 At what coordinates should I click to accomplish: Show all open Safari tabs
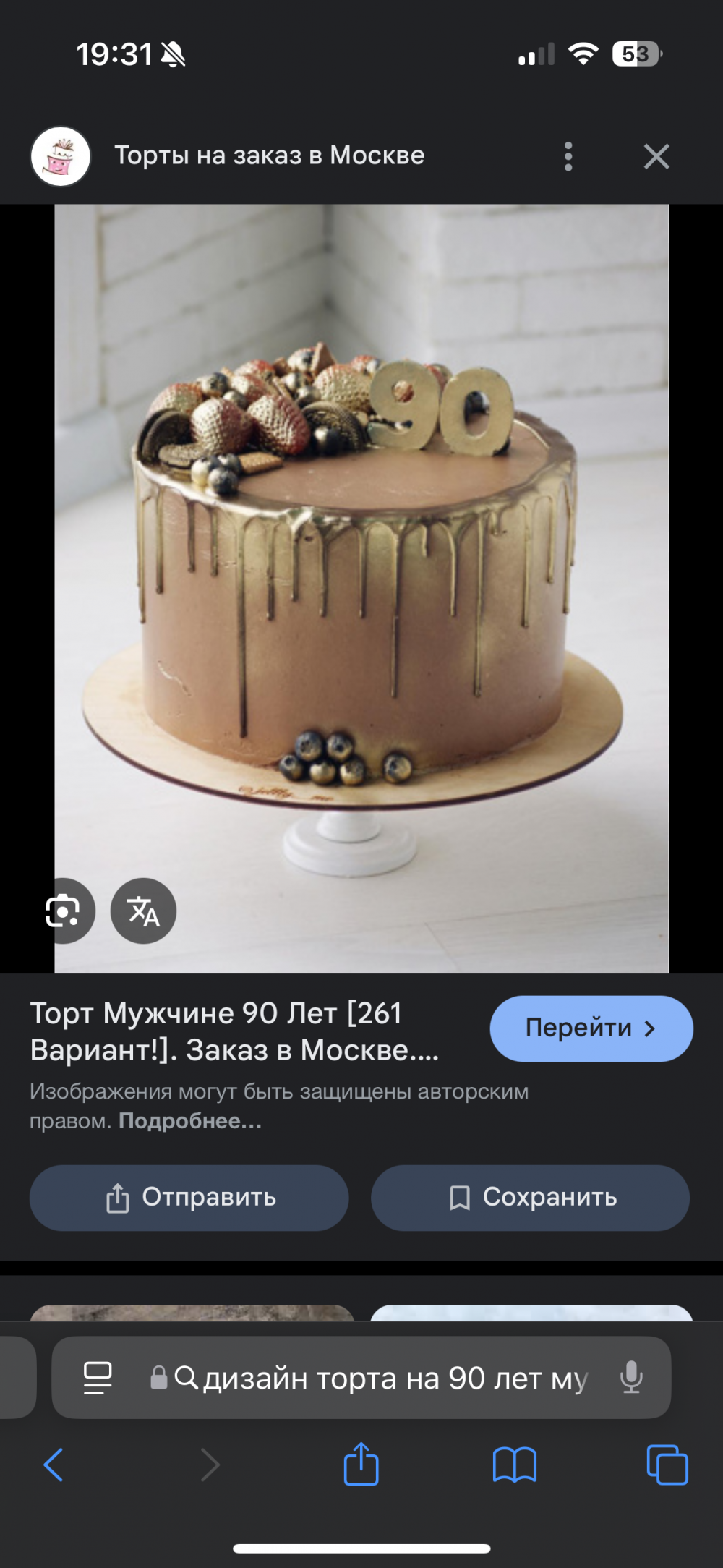(x=667, y=1465)
